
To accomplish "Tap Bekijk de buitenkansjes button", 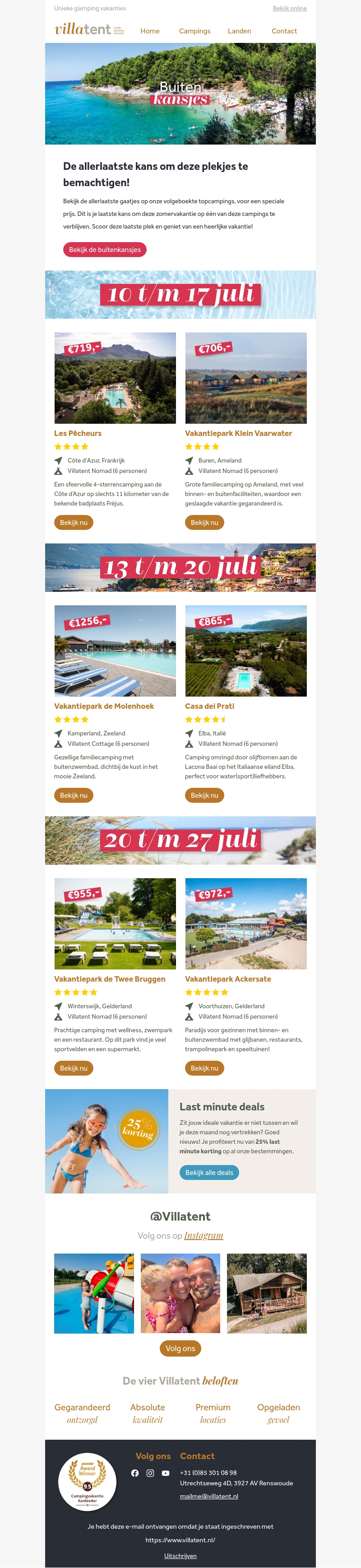I will [105, 249].
